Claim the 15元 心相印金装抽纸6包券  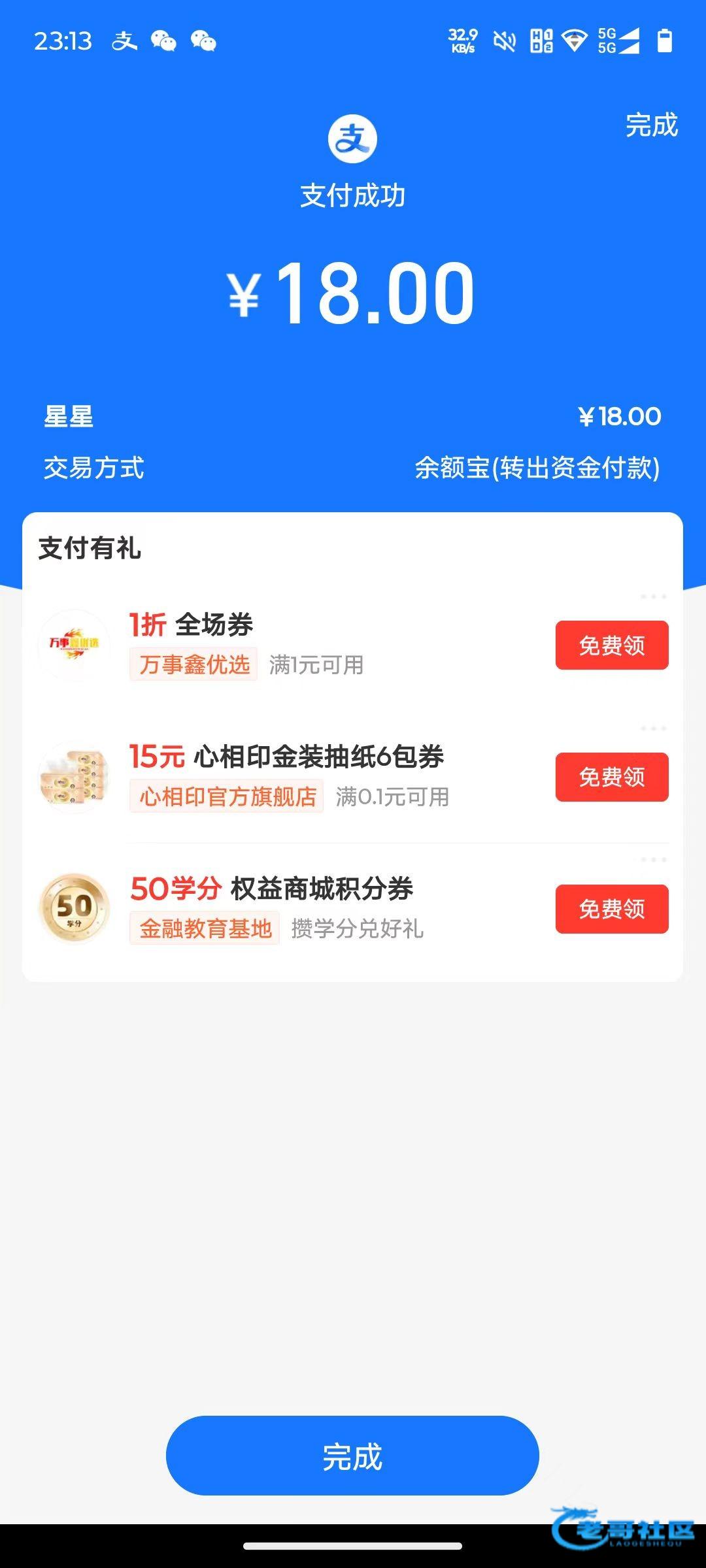click(x=611, y=777)
